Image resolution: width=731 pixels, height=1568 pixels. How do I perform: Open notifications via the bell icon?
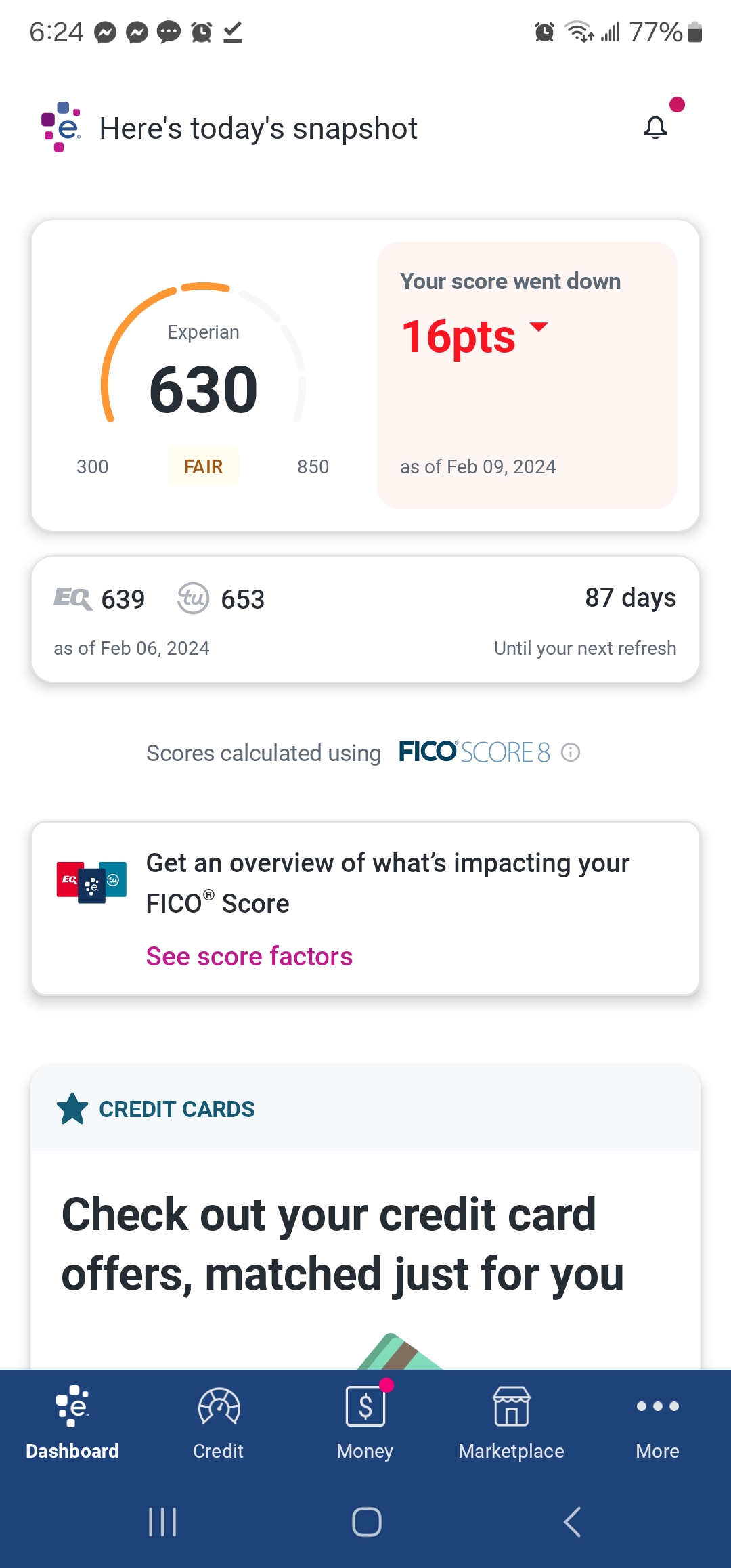[x=655, y=126]
